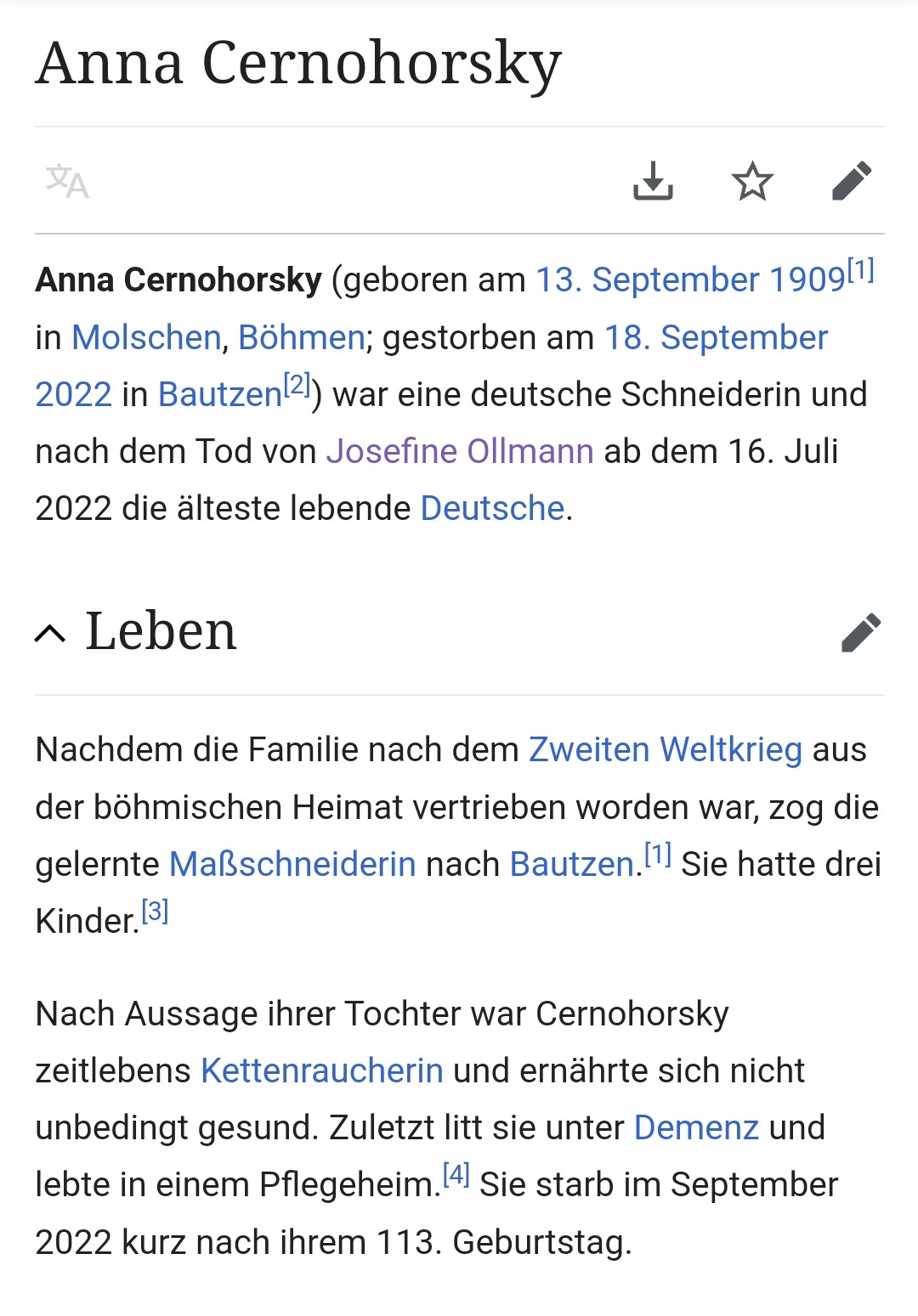The height and width of the screenshot is (1316, 918).
Task: Open Bautzen link in Leben section
Action: coord(571,865)
